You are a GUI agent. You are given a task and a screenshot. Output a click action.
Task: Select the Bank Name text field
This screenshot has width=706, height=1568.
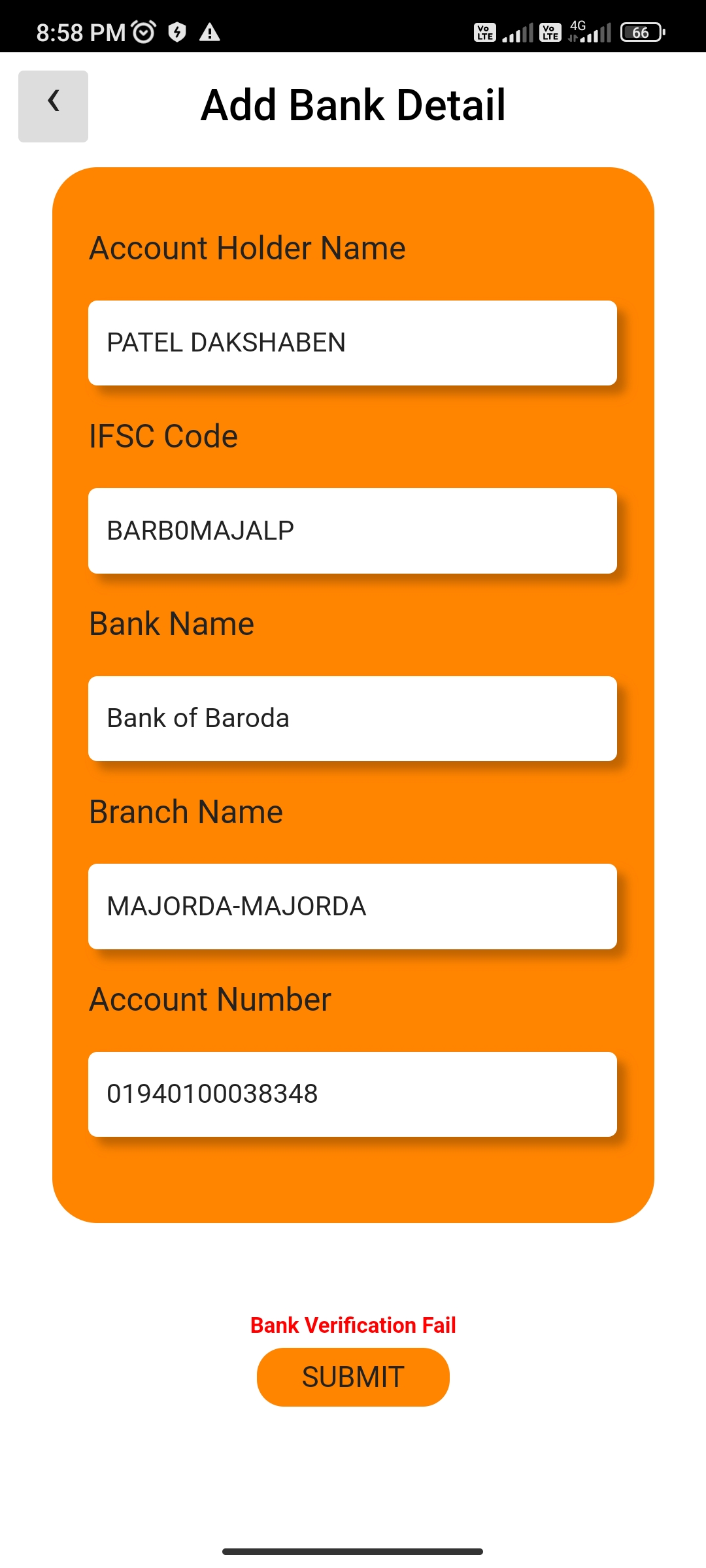tap(352, 719)
